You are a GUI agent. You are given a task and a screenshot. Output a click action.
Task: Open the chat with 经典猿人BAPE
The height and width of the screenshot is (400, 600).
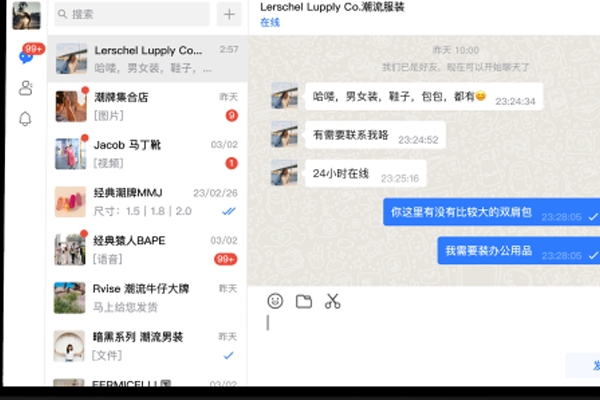(x=147, y=249)
